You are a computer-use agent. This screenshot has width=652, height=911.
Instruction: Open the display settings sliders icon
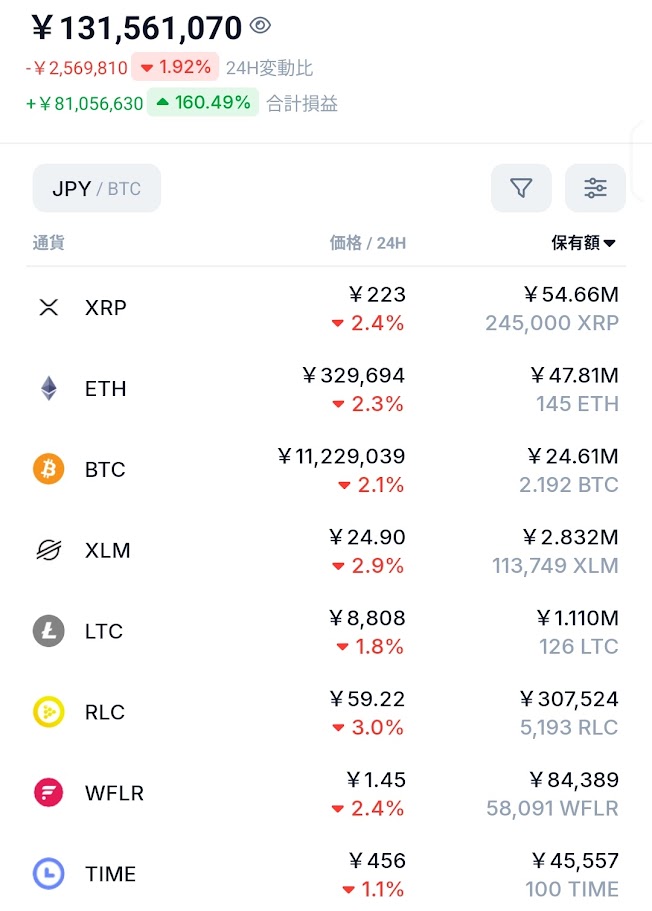coord(595,188)
